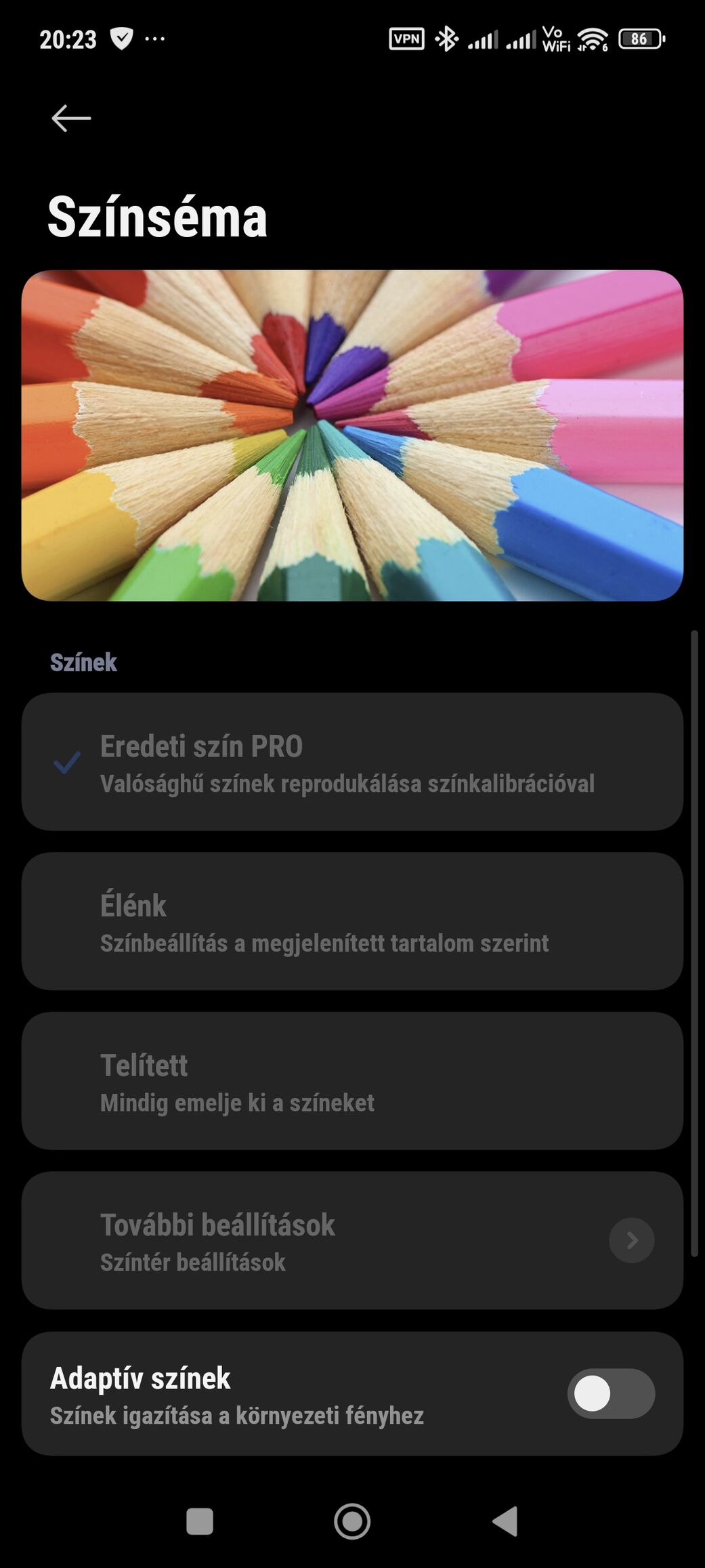The width and height of the screenshot is (705, 1568).
Task: Select the Eredeti szín PRO color scheme
Action: [x=351, y=762]
